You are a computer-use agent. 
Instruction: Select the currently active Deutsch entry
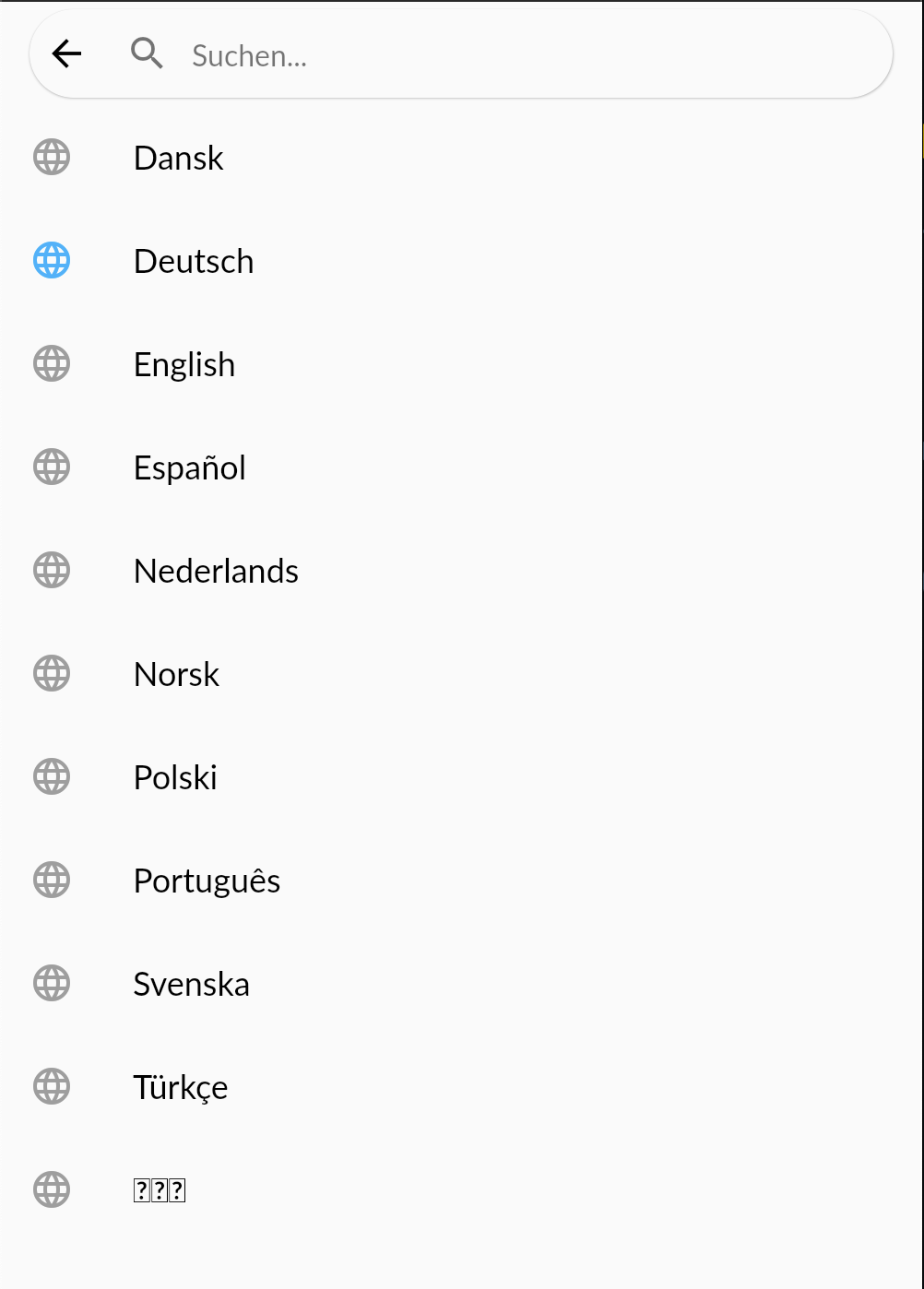194,261
